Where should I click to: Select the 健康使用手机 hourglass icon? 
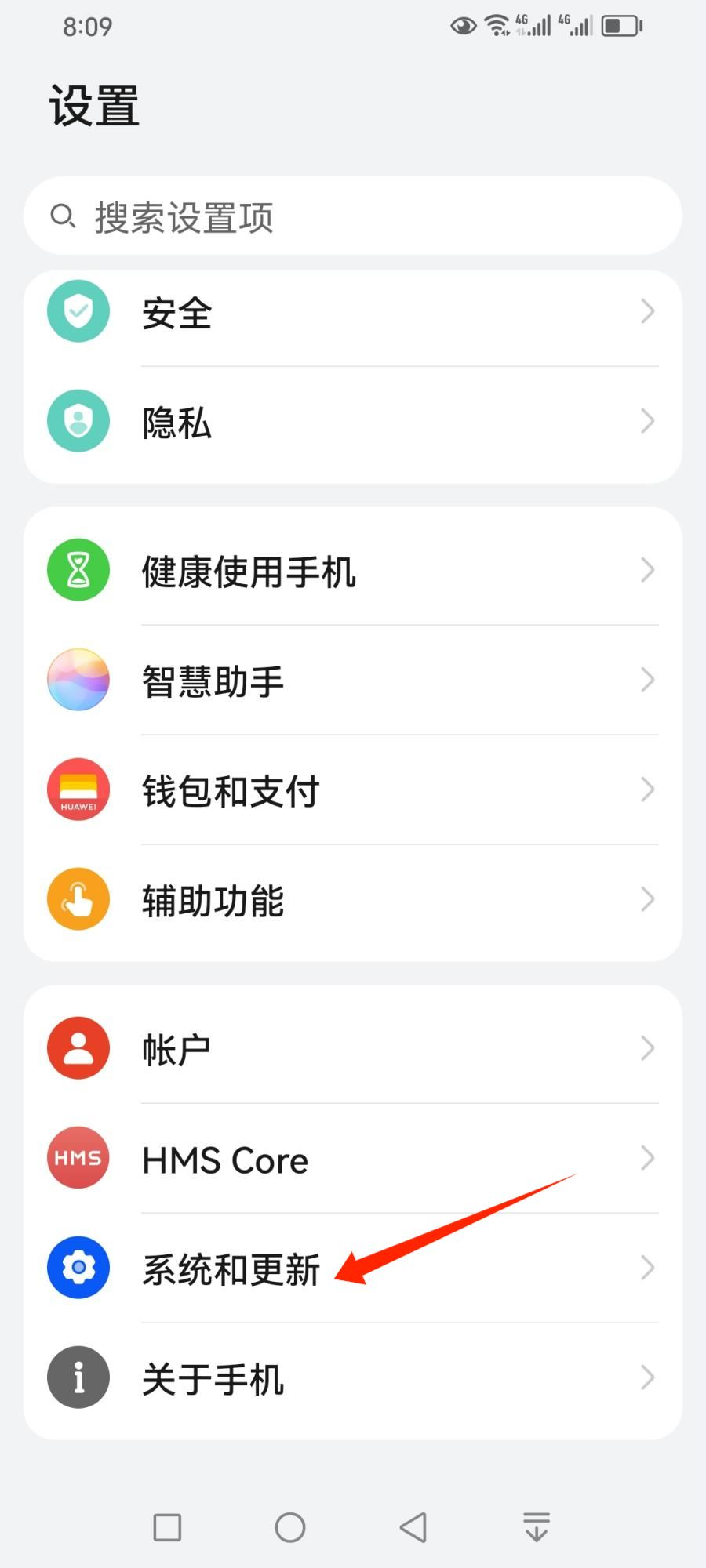[78, 571]
